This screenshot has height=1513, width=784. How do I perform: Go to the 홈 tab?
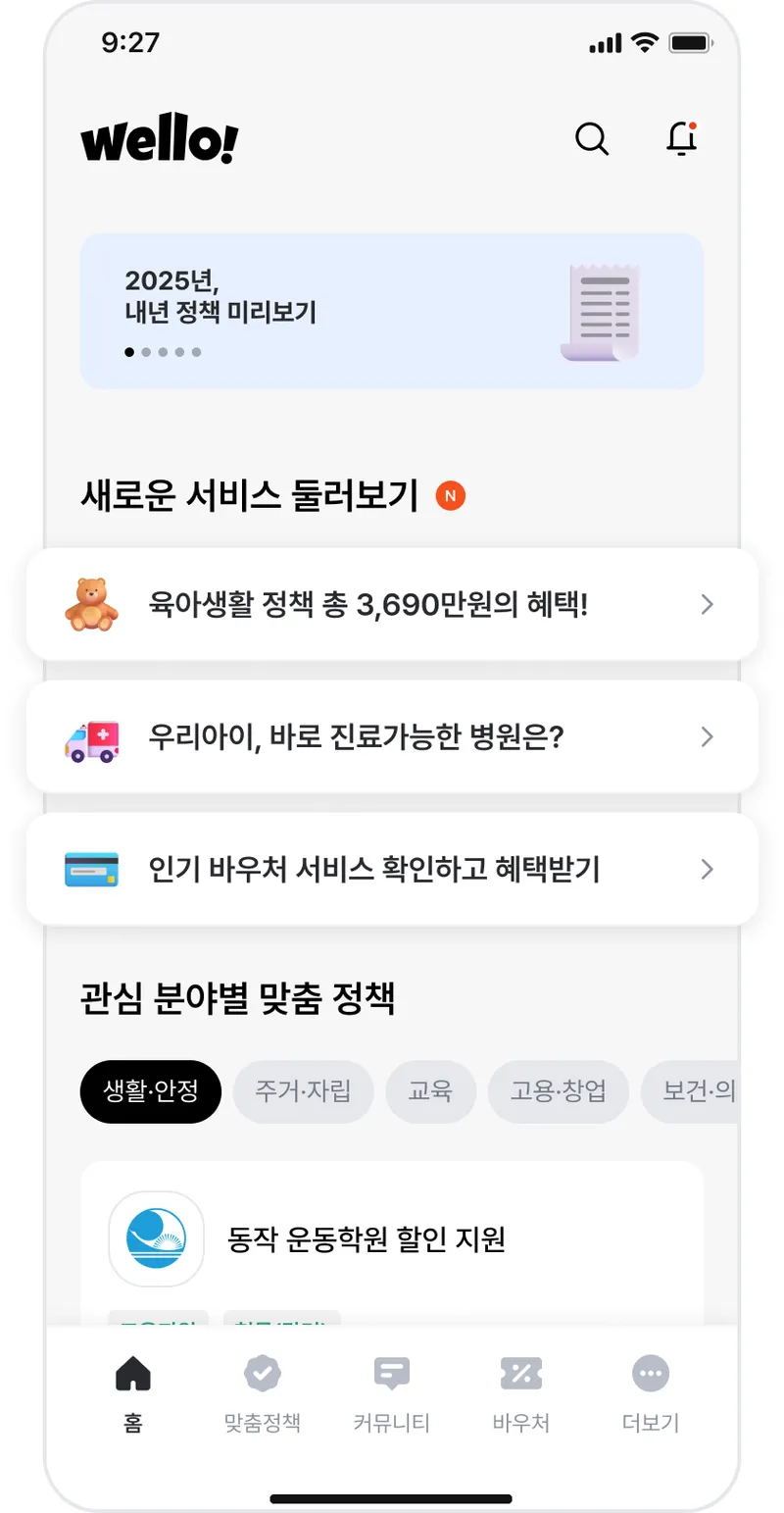click(x=133, y=1392)
